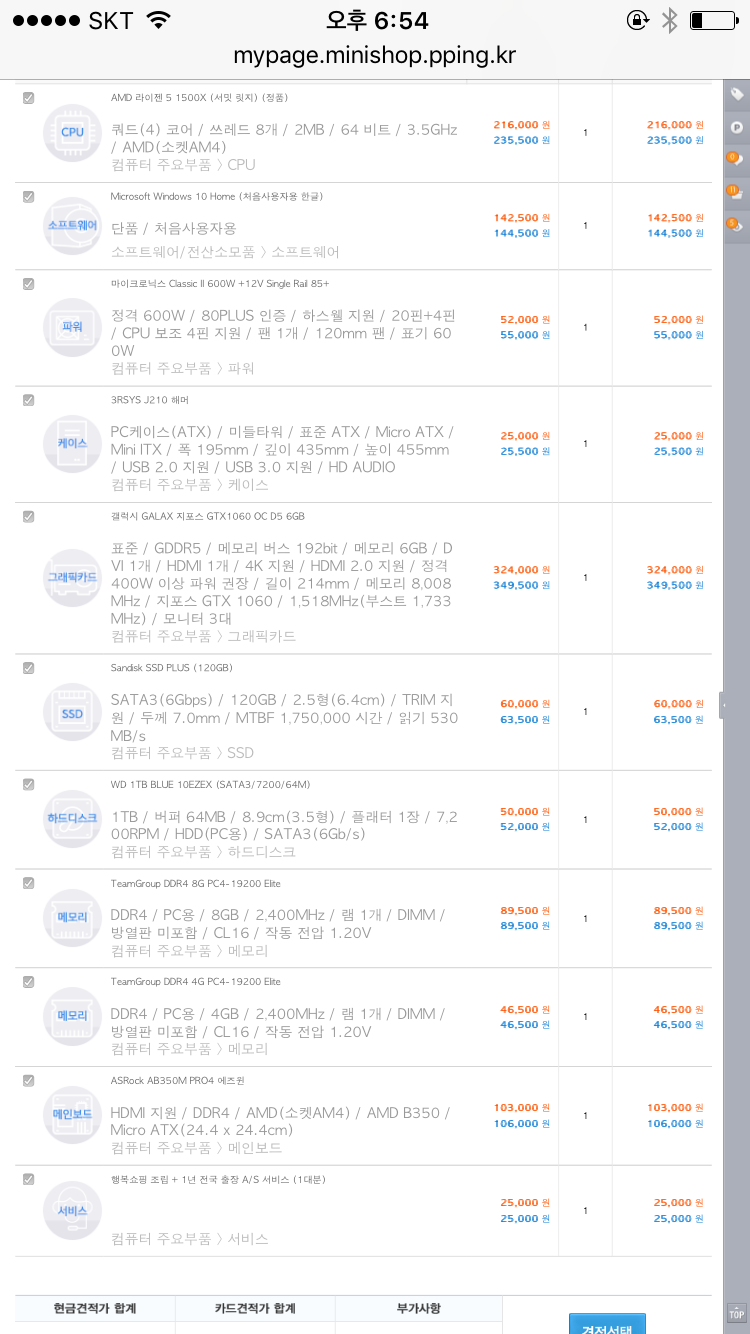Expand the side panel handle arrow

(722, 705)
